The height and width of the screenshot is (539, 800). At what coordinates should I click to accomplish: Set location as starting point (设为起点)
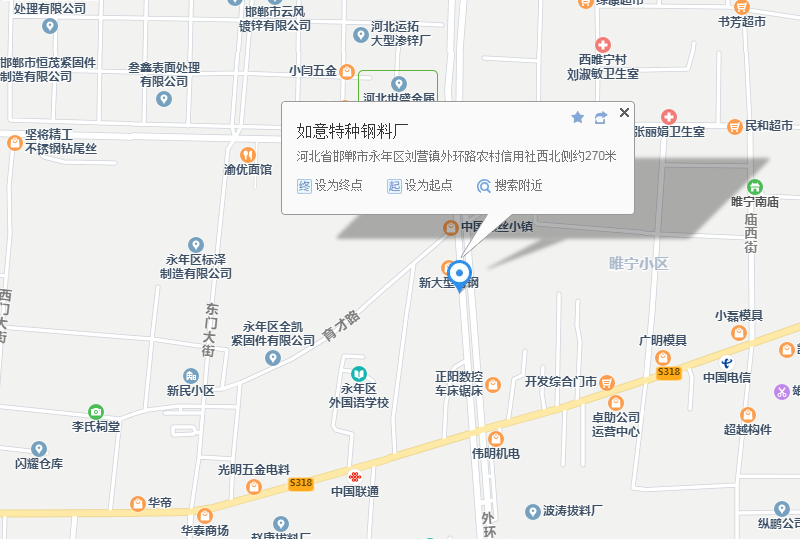point(420,186)
